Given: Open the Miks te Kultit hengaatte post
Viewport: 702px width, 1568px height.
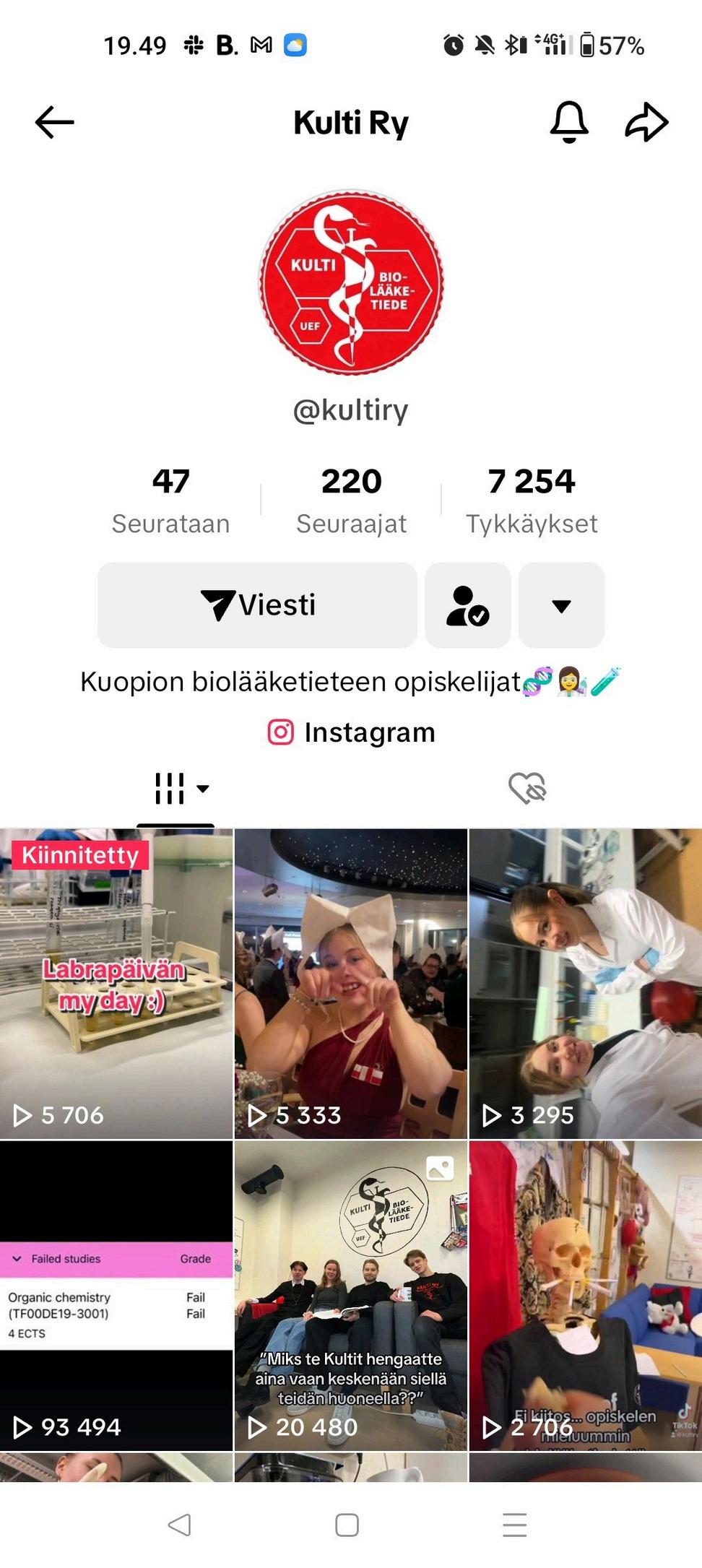Looking at the screenshot, I should click(x=351, y=1296).
